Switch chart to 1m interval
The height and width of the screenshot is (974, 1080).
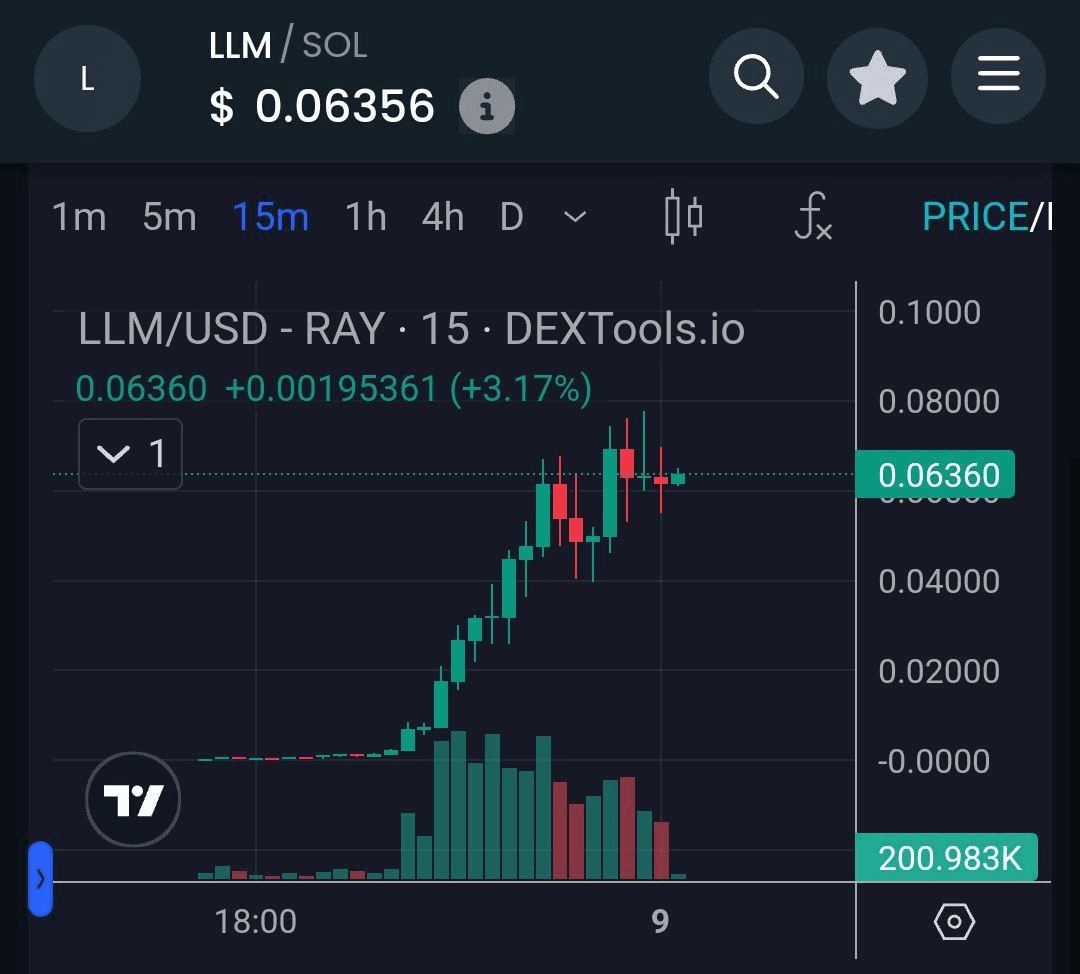click(79, 216)
